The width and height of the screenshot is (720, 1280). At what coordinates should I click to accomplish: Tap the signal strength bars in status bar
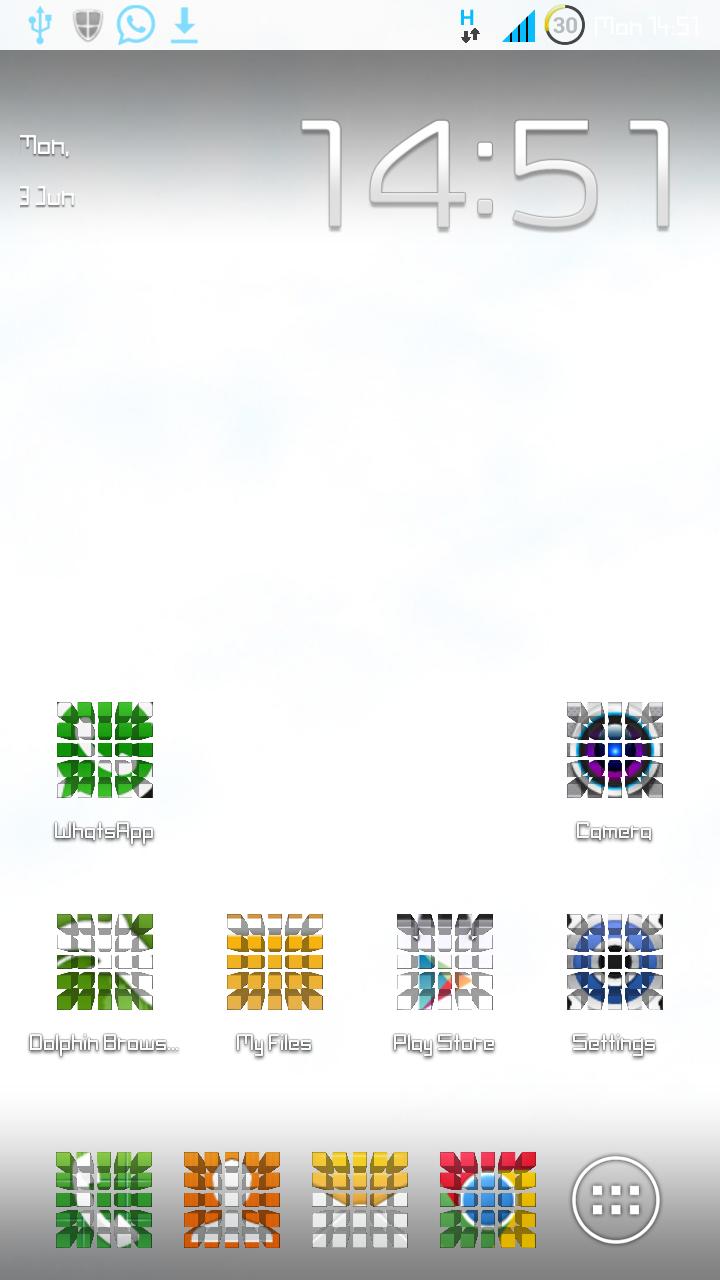pyautogui.click(x=520, y=24)
